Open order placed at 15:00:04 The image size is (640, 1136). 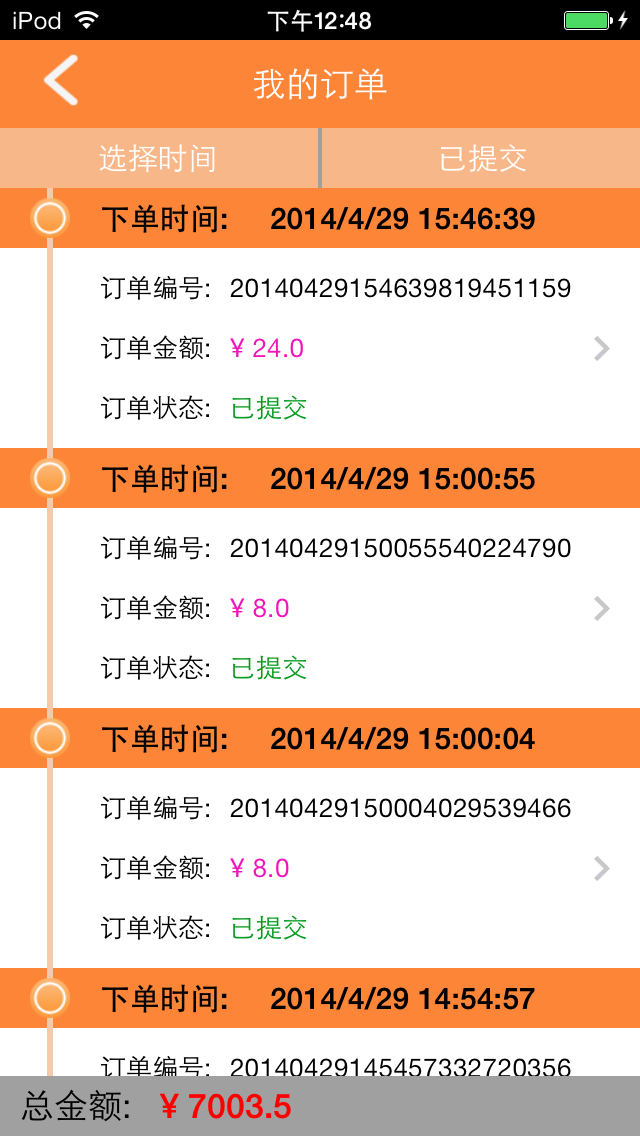320,867
